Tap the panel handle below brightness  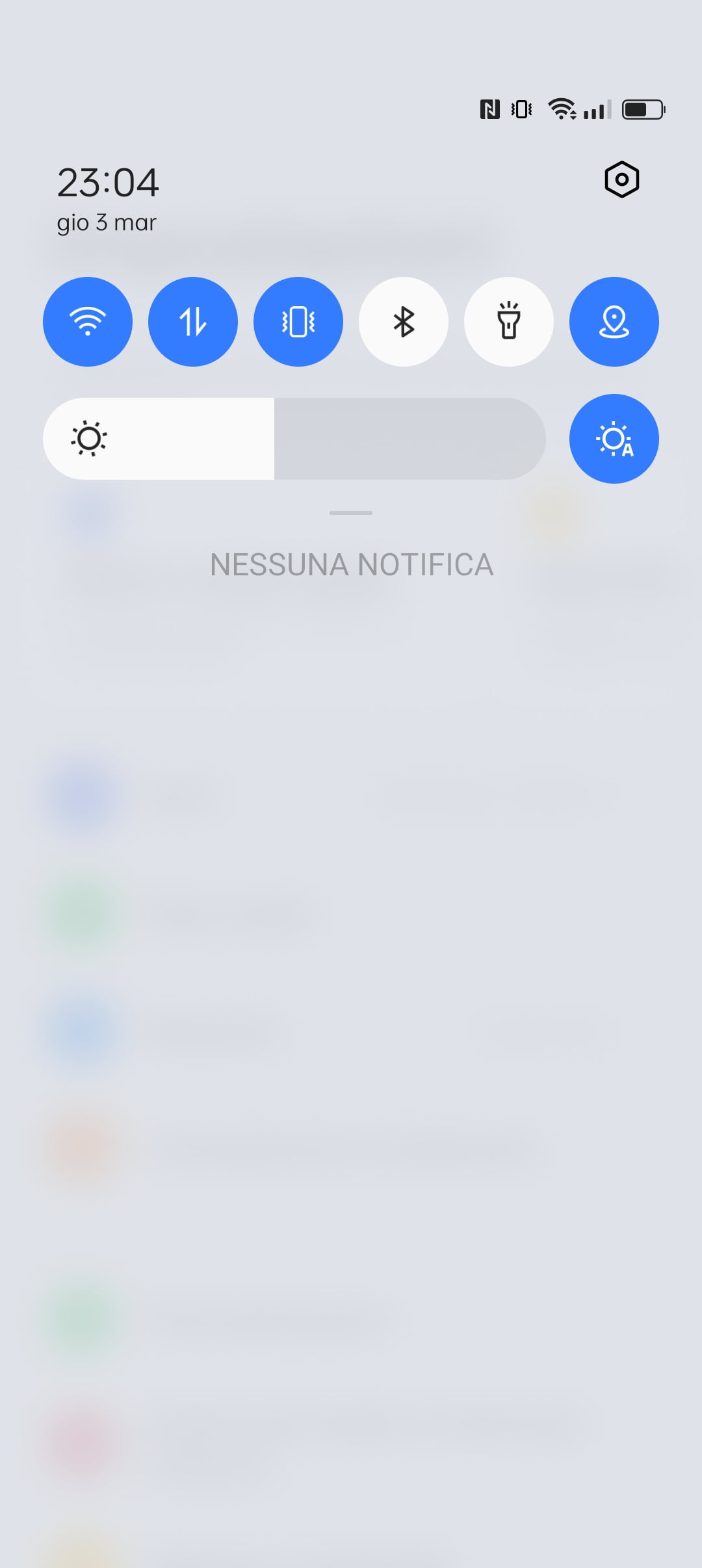click(x=351, y=513)
